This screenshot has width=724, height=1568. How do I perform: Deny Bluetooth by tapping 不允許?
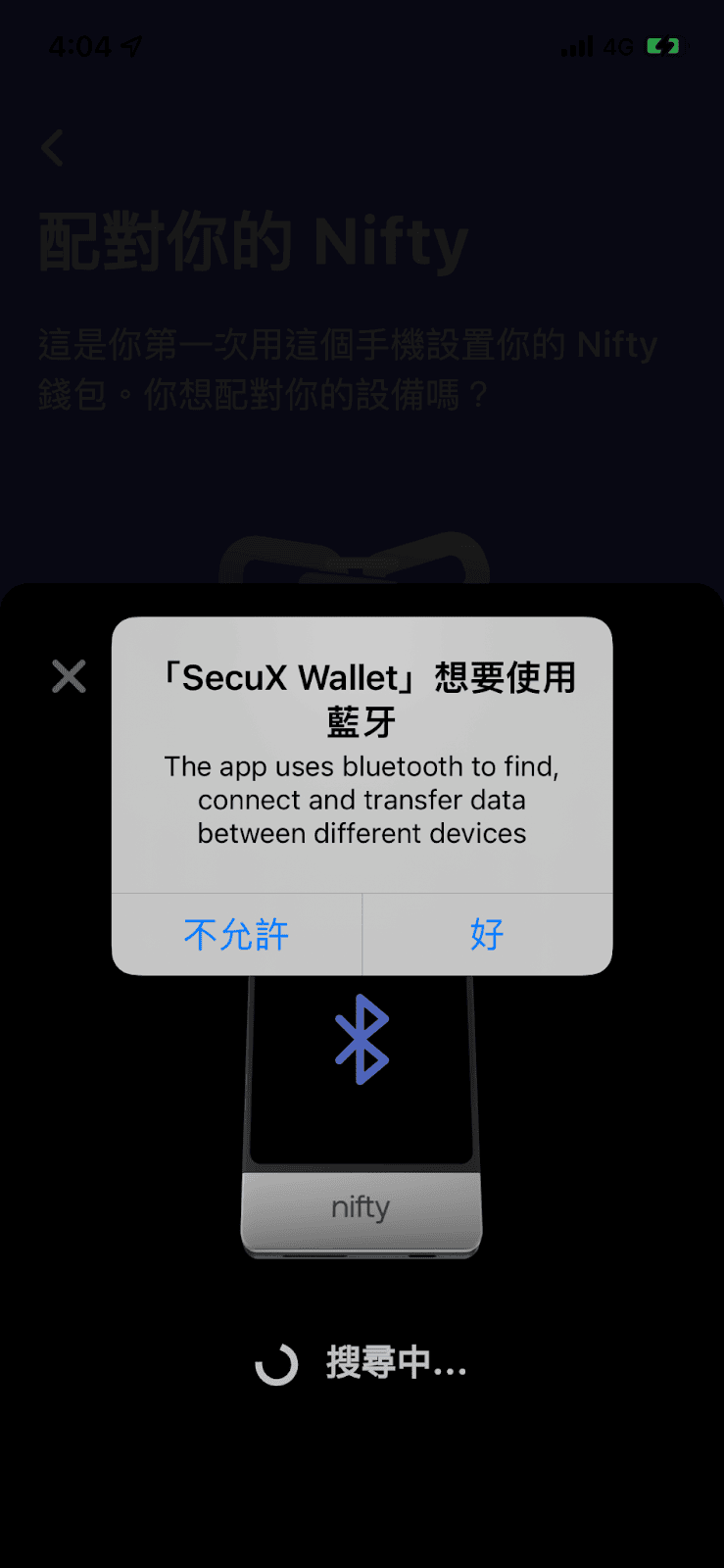coord(236,934)
